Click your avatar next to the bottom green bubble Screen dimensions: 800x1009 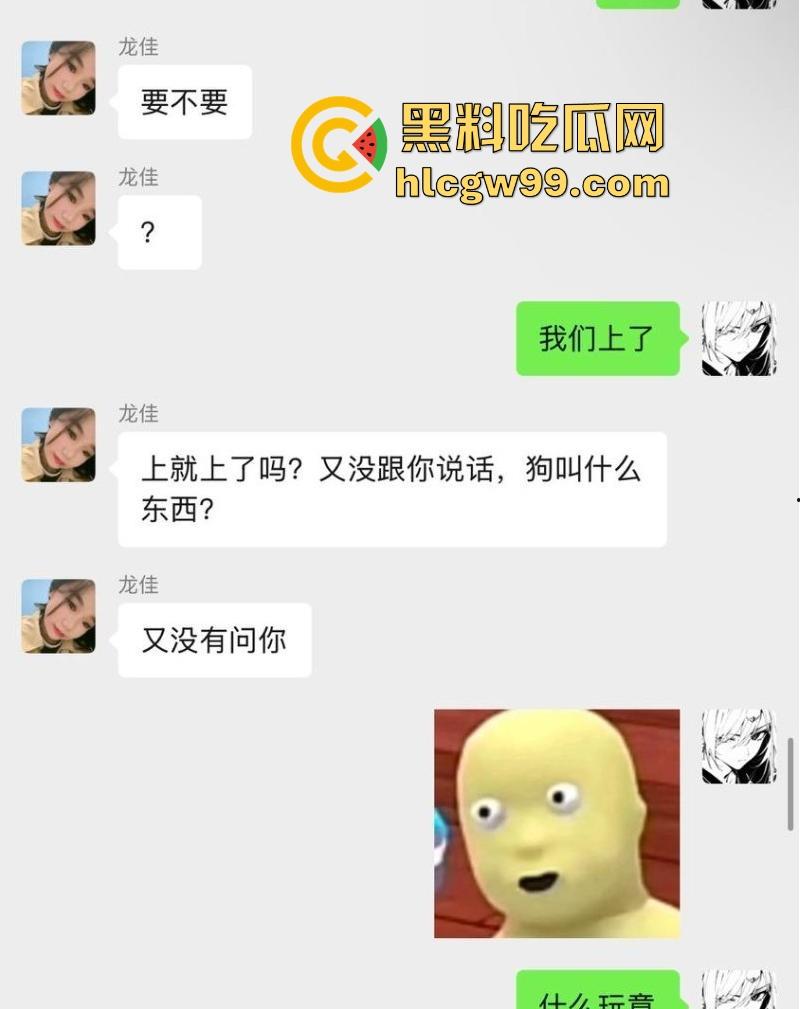click(x=738, y=990)
